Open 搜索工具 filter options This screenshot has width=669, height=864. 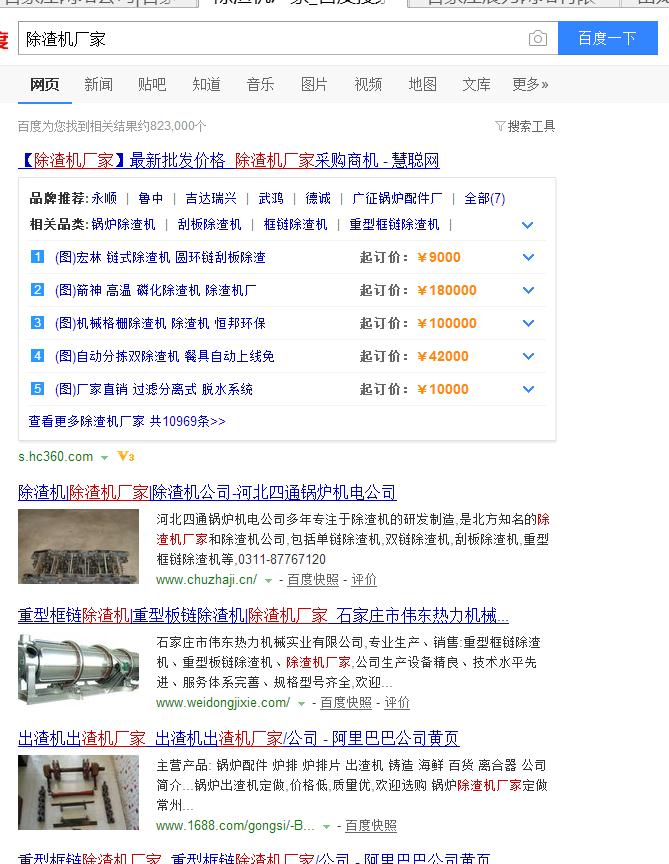coord(525,126)
